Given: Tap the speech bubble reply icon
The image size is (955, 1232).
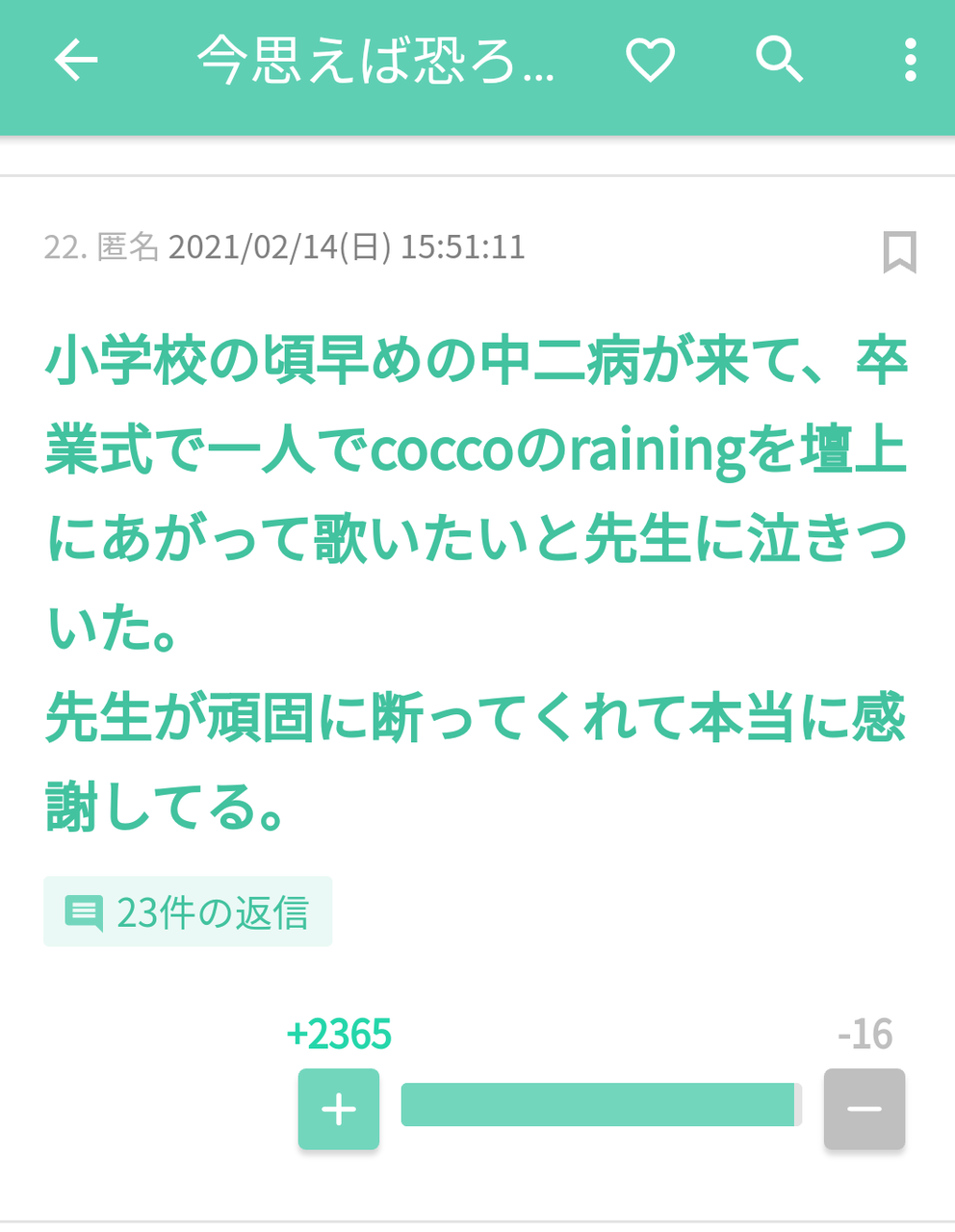Looking at the screenshot, I should click(x=86, y=911).
